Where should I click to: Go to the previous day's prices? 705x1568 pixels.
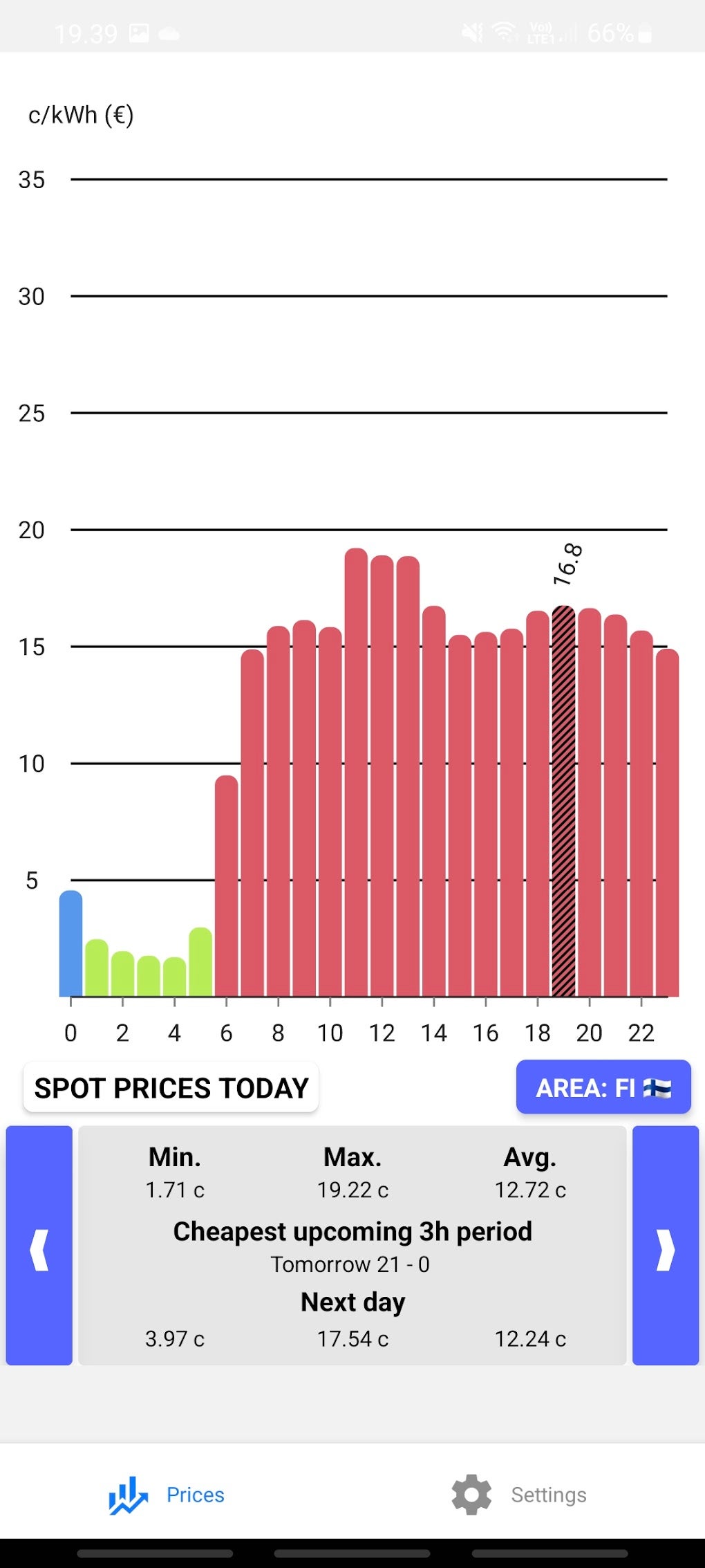click(x=39, y=1245)
